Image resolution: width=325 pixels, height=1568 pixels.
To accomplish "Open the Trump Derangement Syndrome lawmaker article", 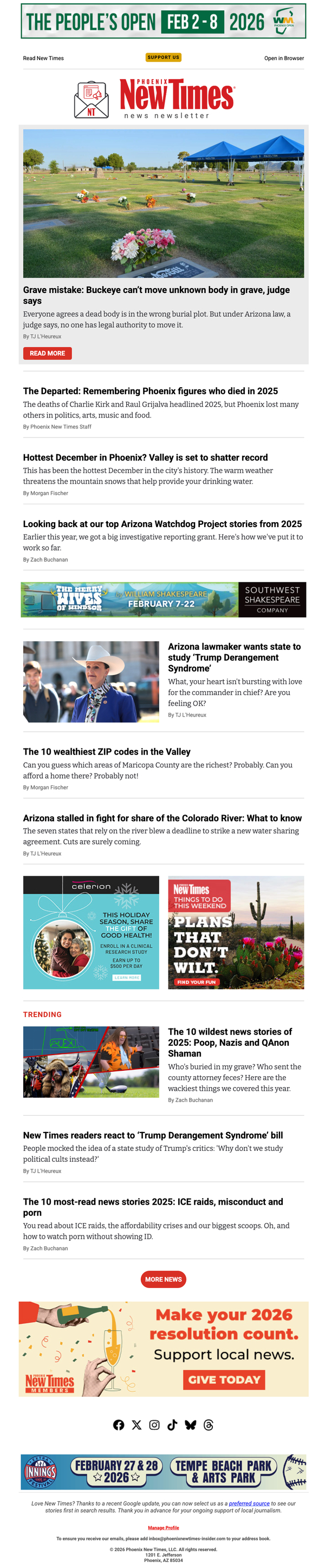I will [235, 657].
